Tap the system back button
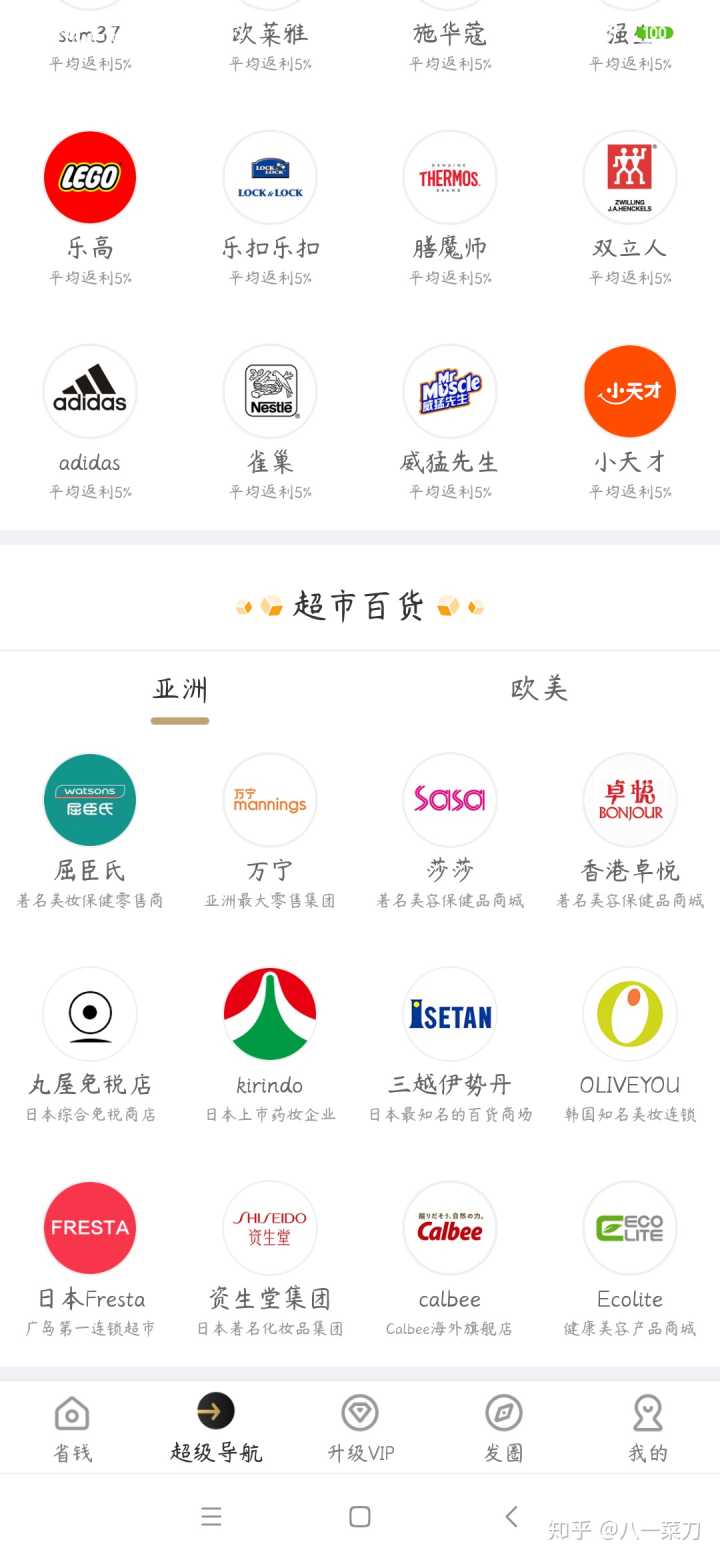720x1560 pixels. (511, 1517)
